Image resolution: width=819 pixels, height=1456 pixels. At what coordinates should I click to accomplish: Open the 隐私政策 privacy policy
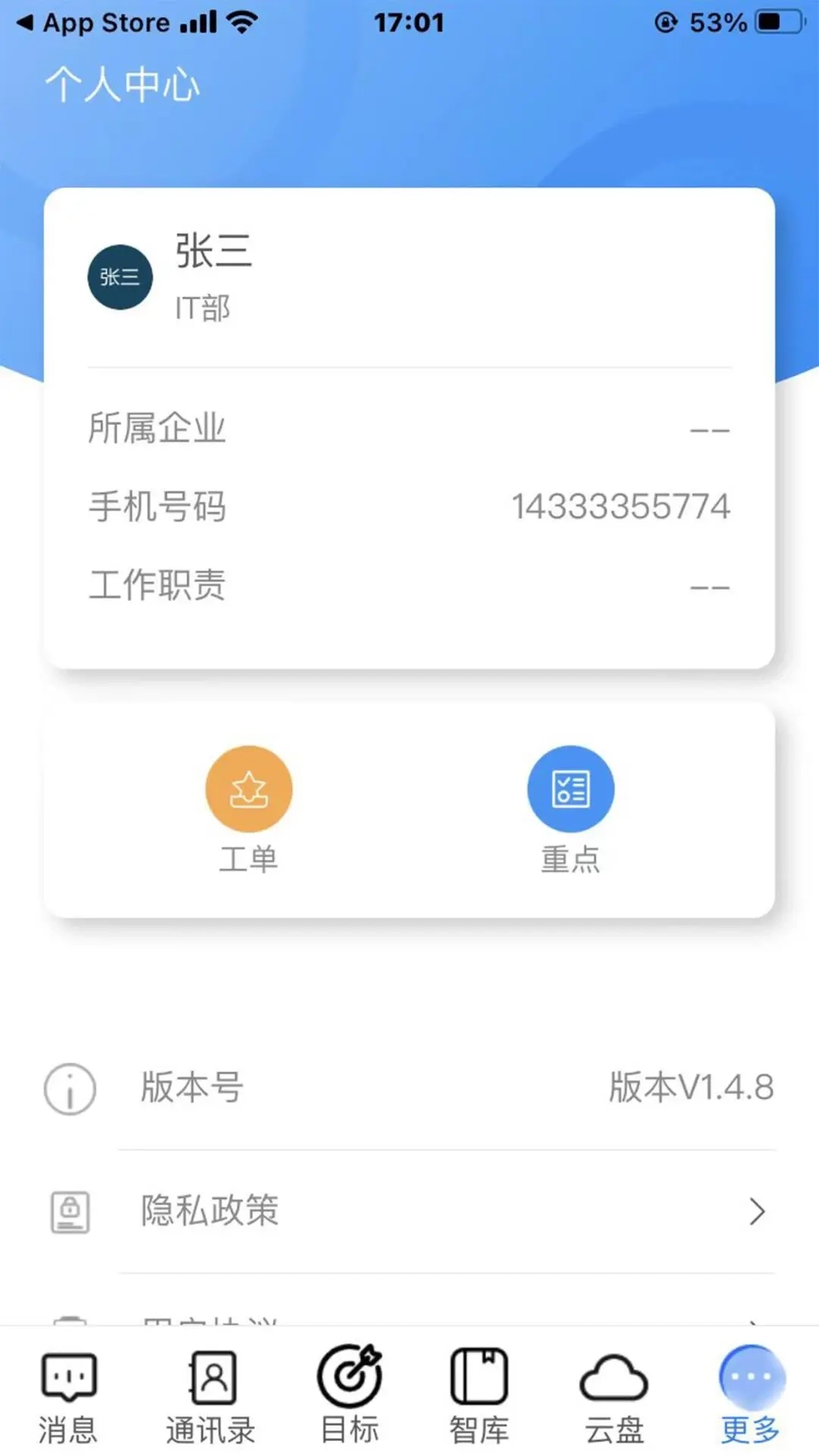209,1212
